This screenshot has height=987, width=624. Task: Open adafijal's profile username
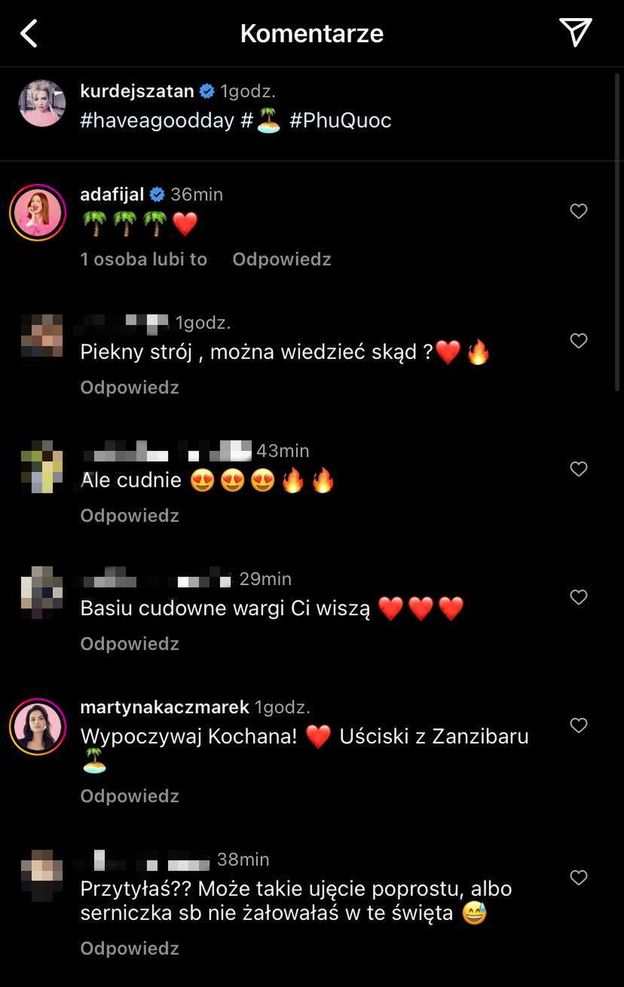tap(111, 194)
